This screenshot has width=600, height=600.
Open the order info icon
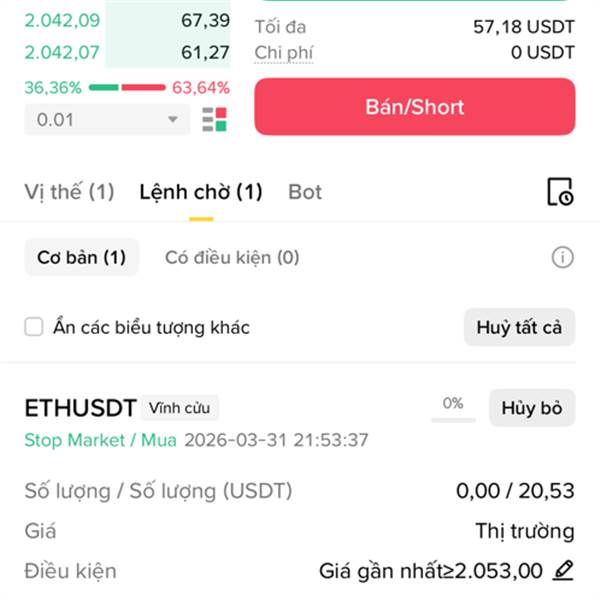pos(563,258)
